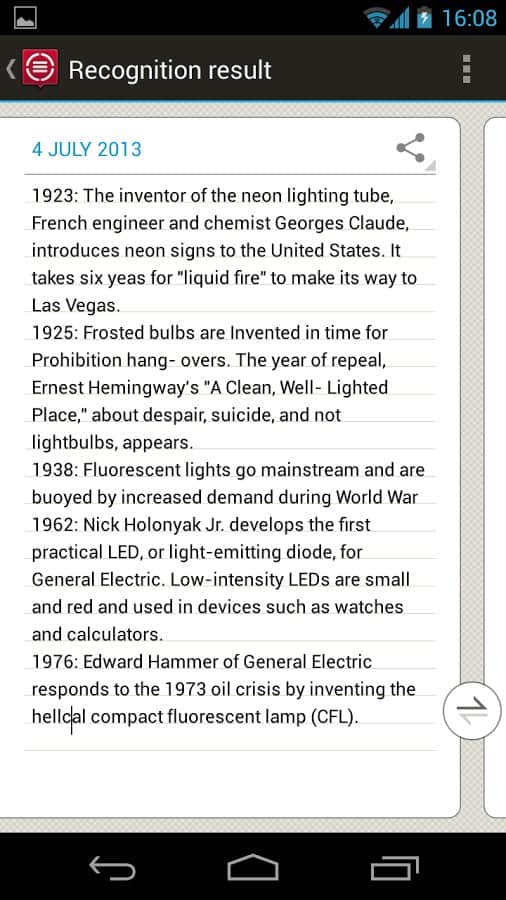Tap the round swap arrows button
The image size is (506, 900).
coord(472,711)
